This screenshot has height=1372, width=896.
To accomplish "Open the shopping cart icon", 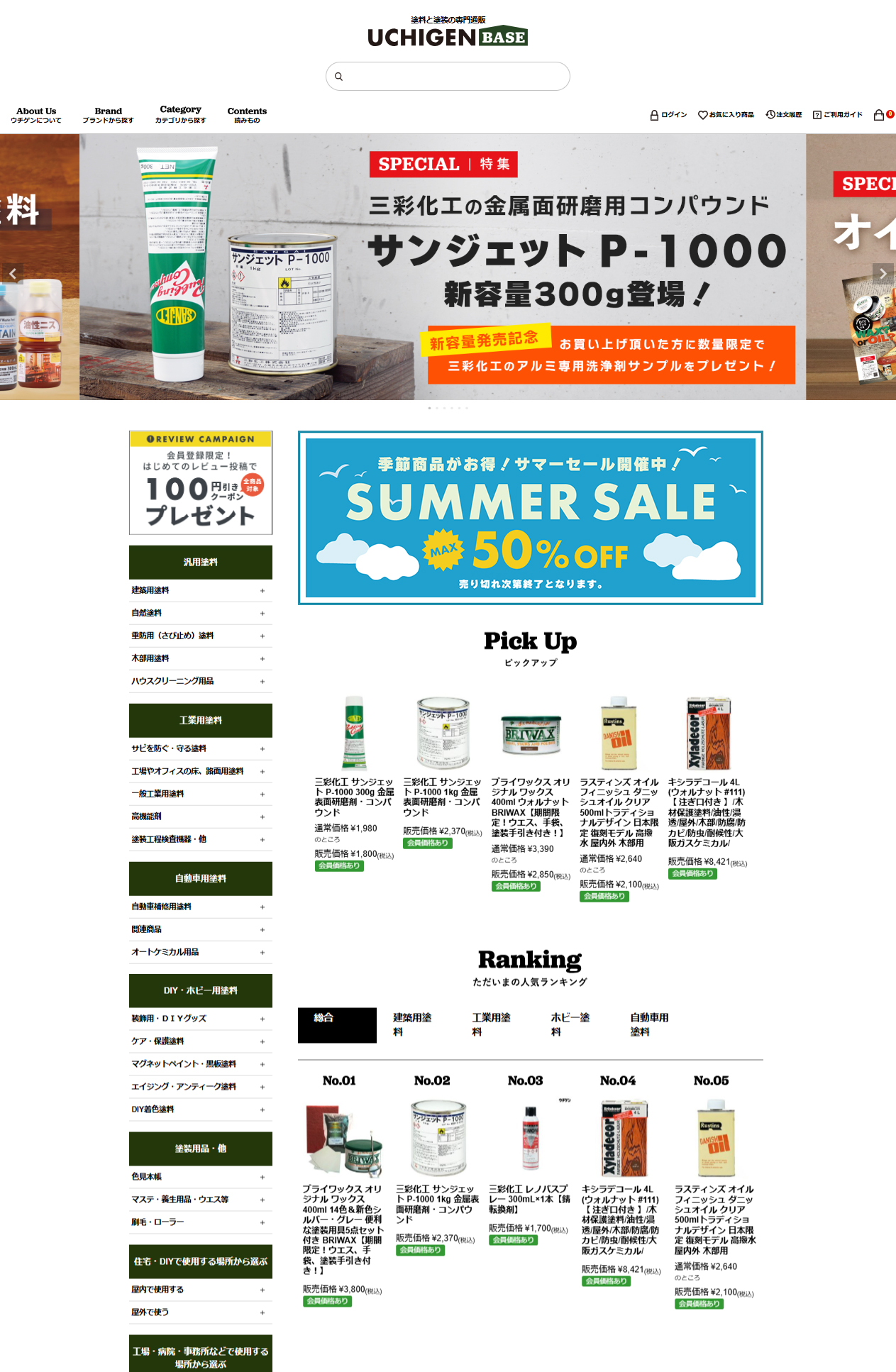I will click(880, 115).
